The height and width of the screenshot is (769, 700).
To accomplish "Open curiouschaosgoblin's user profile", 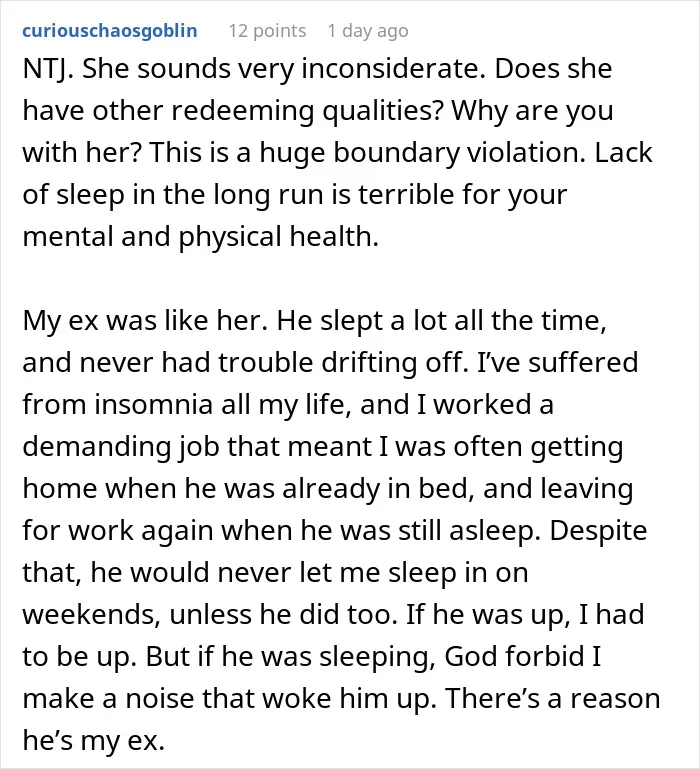I will (110, 31).
